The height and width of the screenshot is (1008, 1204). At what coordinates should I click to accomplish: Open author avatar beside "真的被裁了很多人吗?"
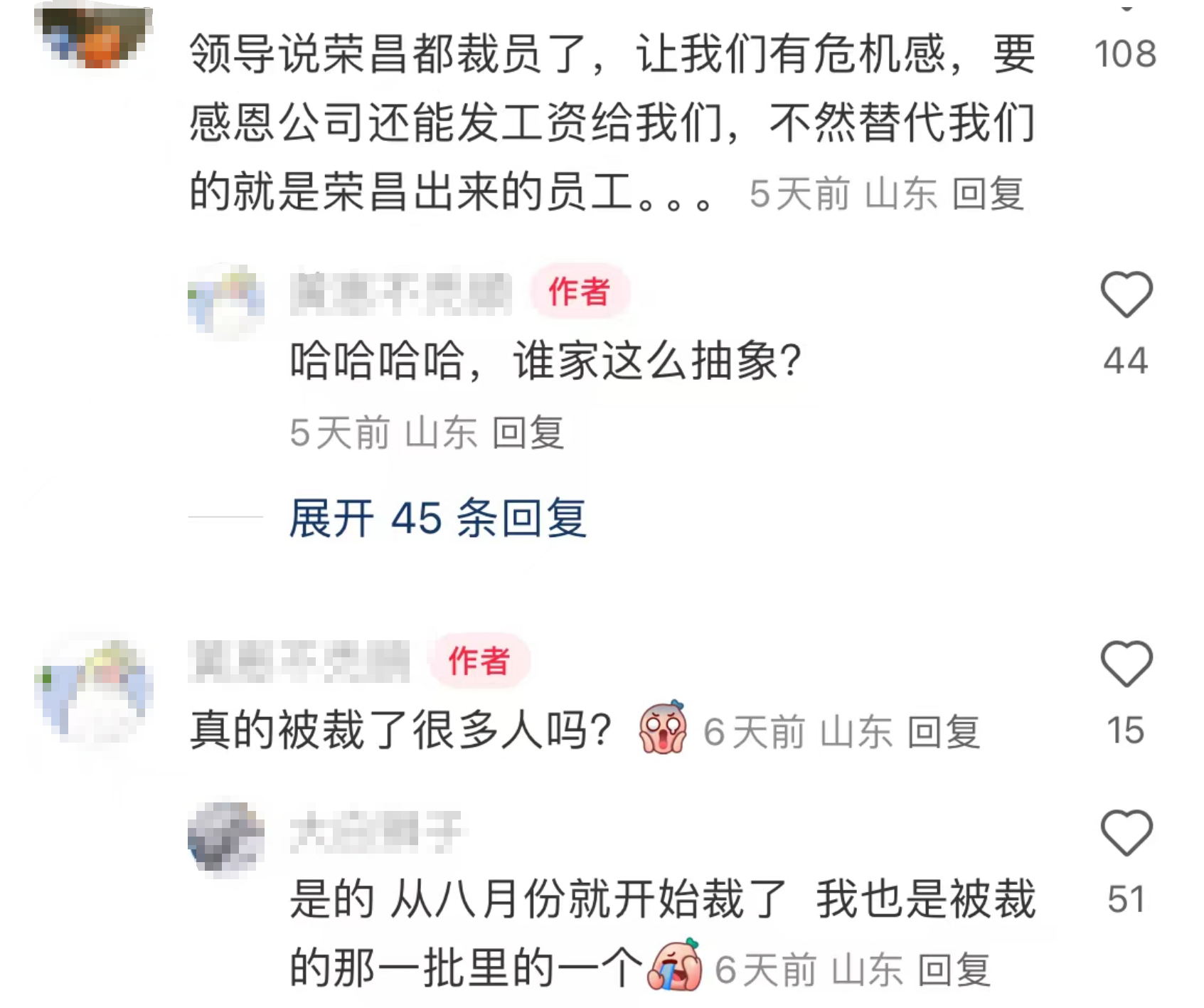point(94,689)
